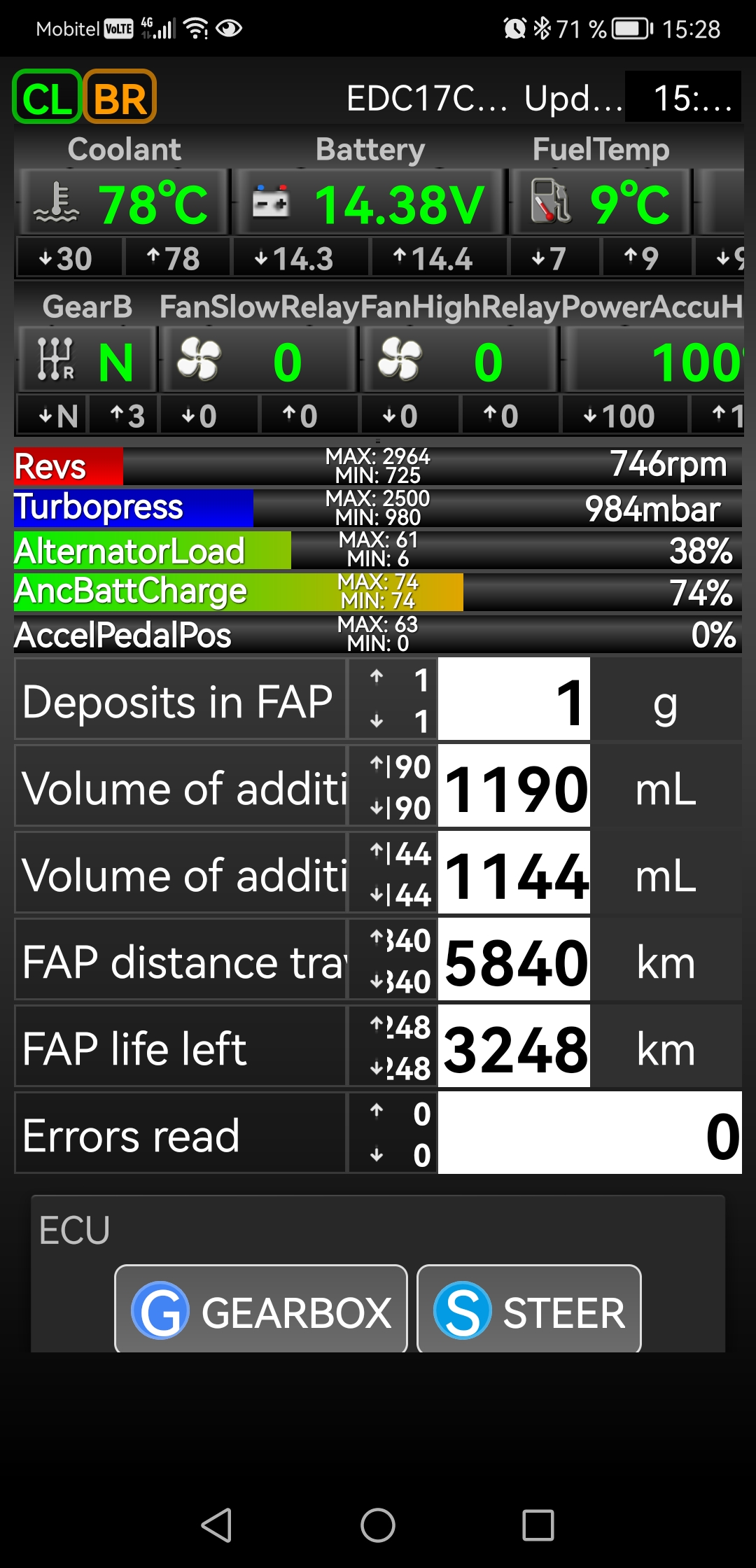This screenshot has height=1568, width=756.
Task: Go to the home screen
Action: pyautogui.click(x=378, y=1525)
